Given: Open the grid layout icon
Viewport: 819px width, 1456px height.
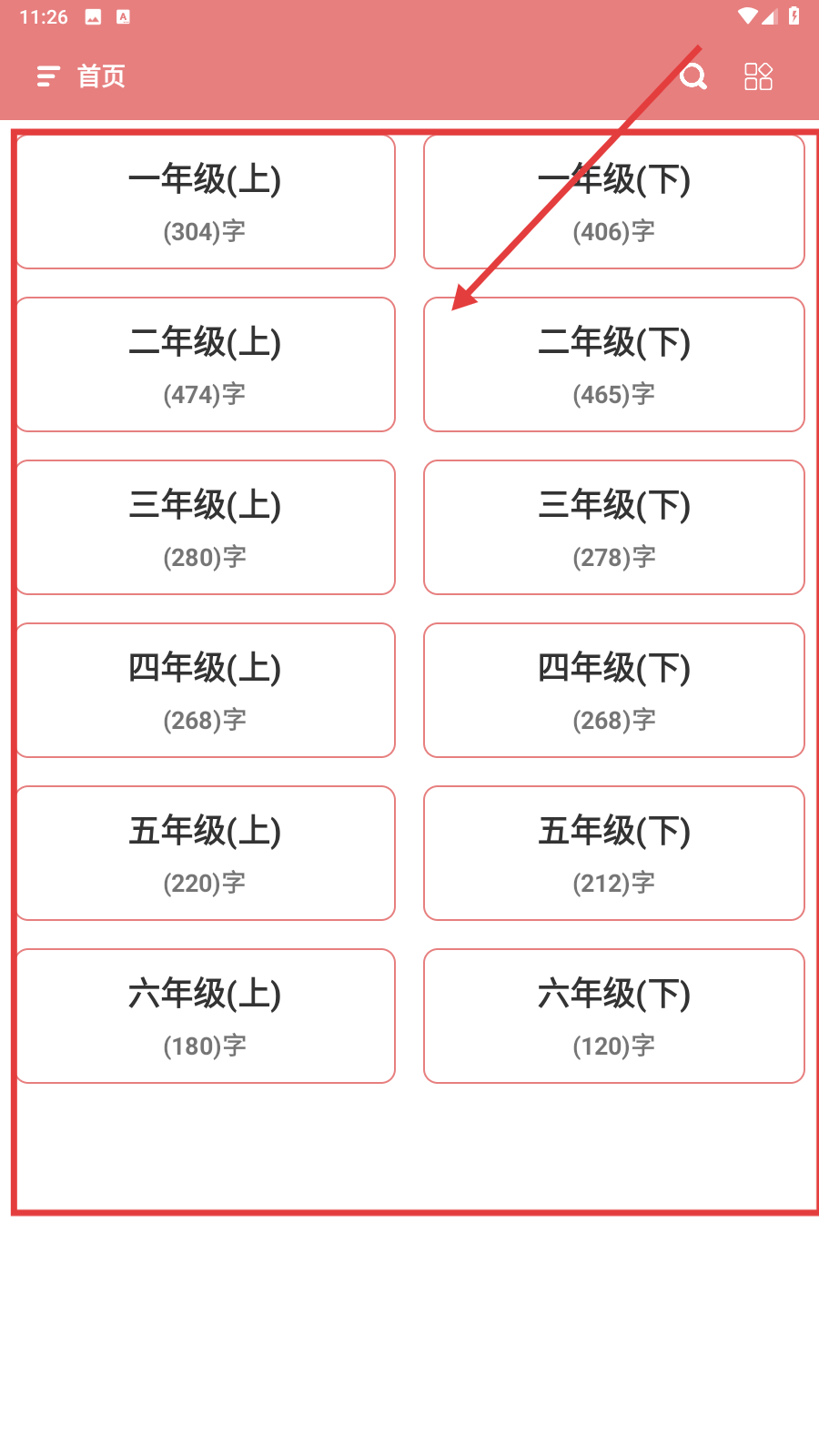Looking at the screenshot, I should pyautogui.click(x=758, y=76).
